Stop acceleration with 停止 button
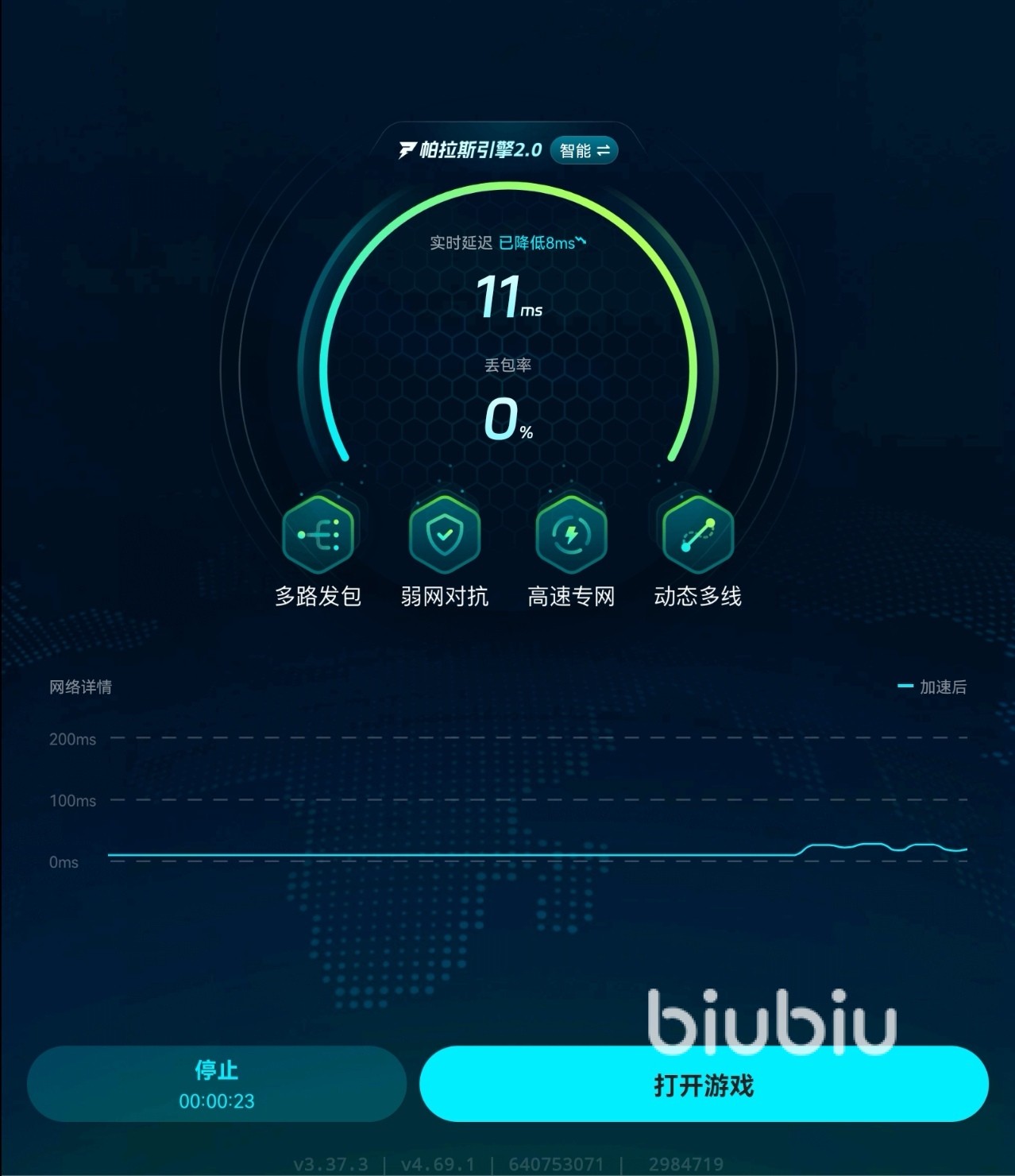1015x1176 pixels. coord(216,1084)
